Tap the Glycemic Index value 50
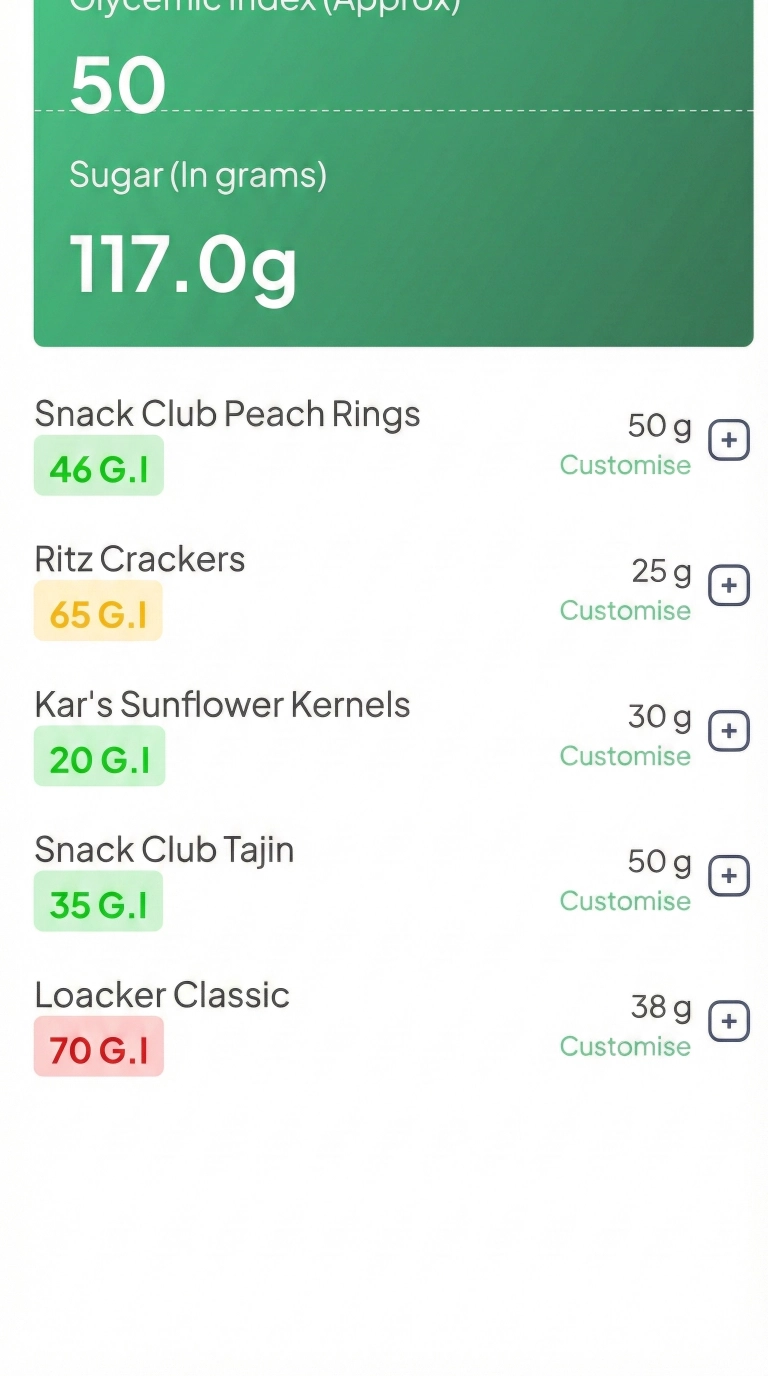 (117, 84)
